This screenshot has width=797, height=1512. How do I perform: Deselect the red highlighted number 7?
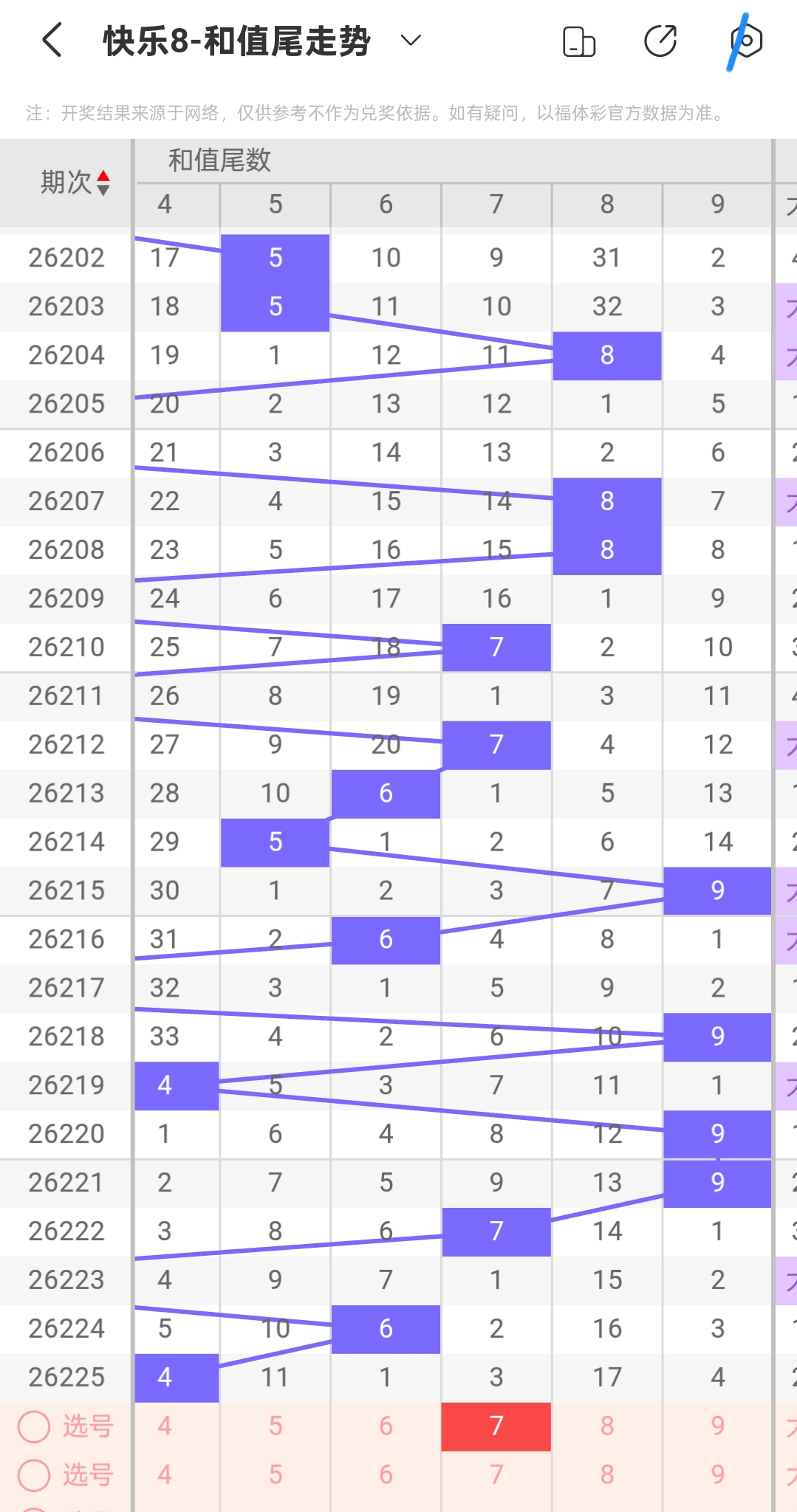click(496, 1426)
